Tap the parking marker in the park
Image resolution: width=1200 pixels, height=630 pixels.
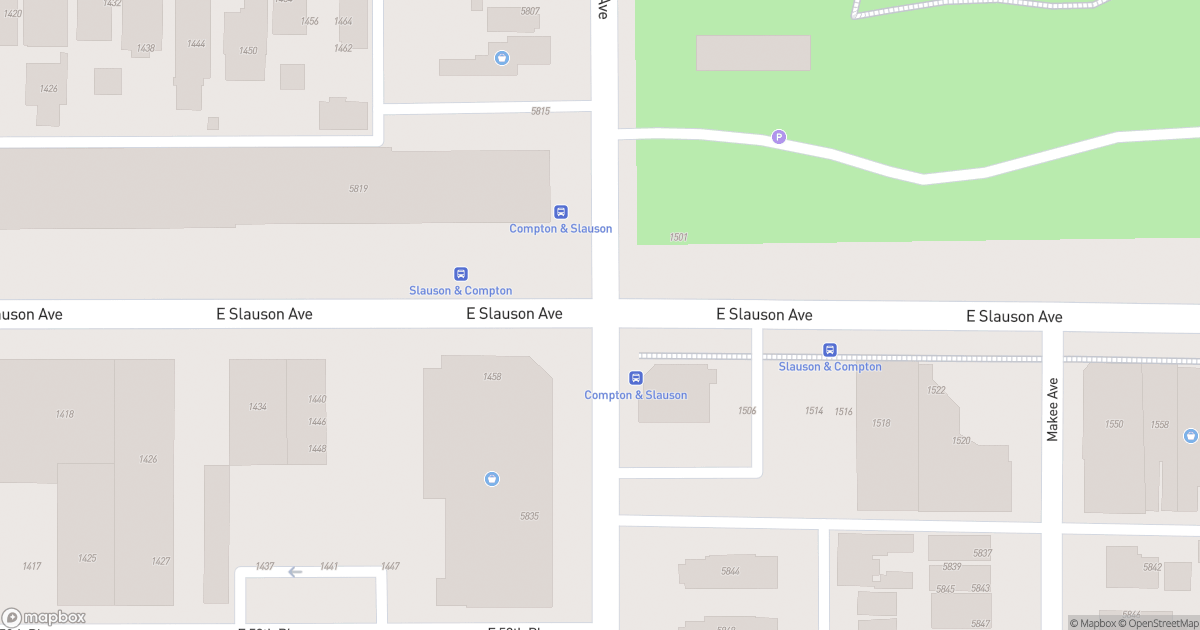(x=779, y=137)
